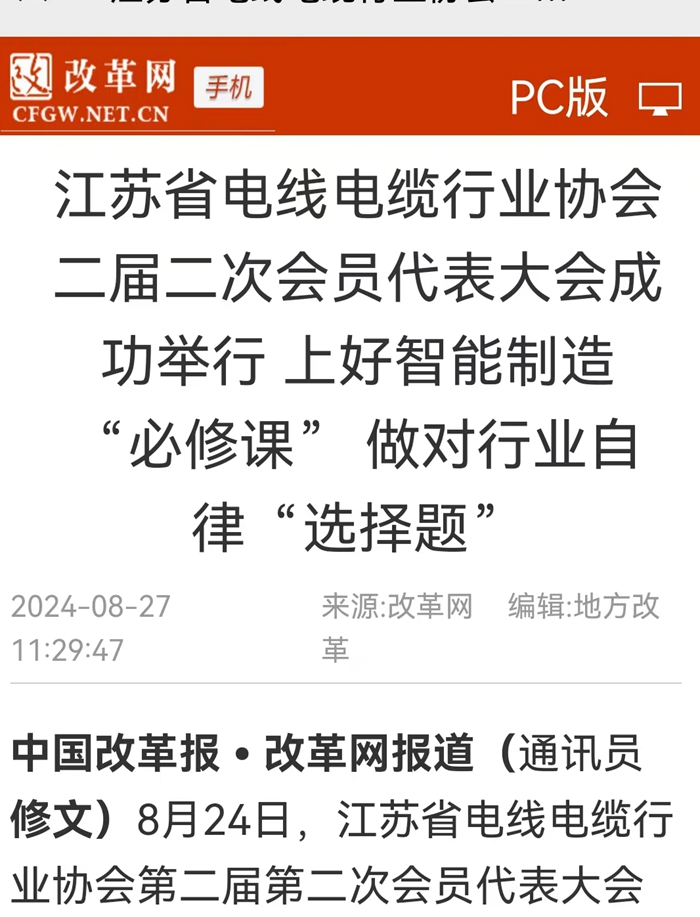Screen dimensions: 700x917
Task: Switch to the PC版 desktop version
Action: pos(594,97)
